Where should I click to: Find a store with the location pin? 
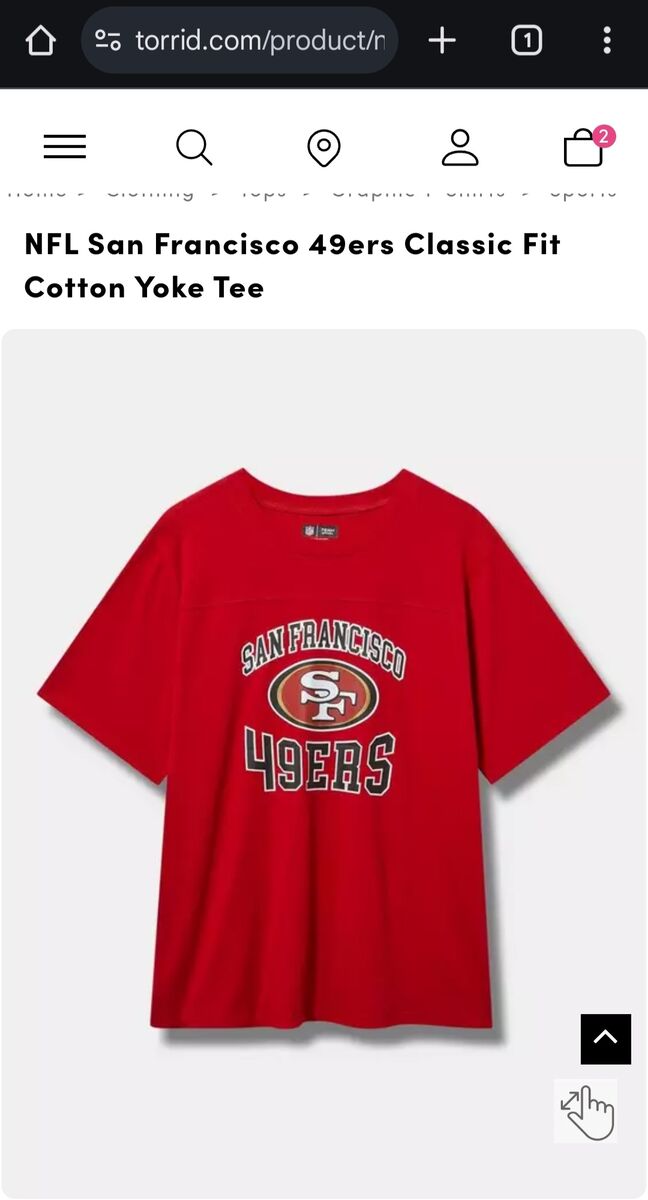[x=323, y=149]
